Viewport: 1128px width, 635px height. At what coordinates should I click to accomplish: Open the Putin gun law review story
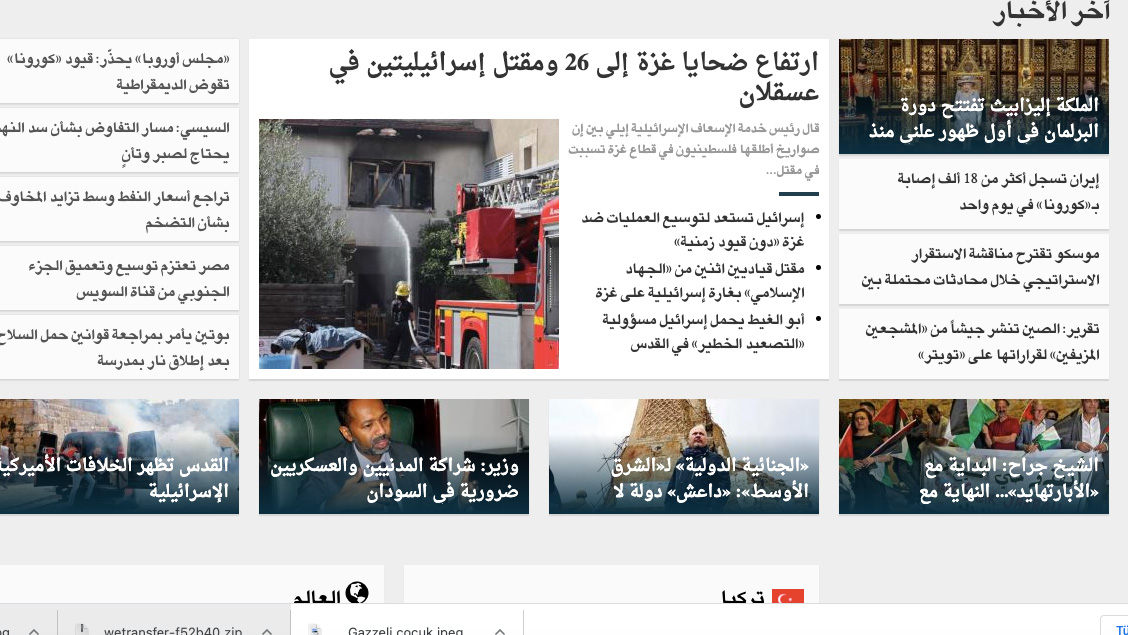click(x=118, y=348)
